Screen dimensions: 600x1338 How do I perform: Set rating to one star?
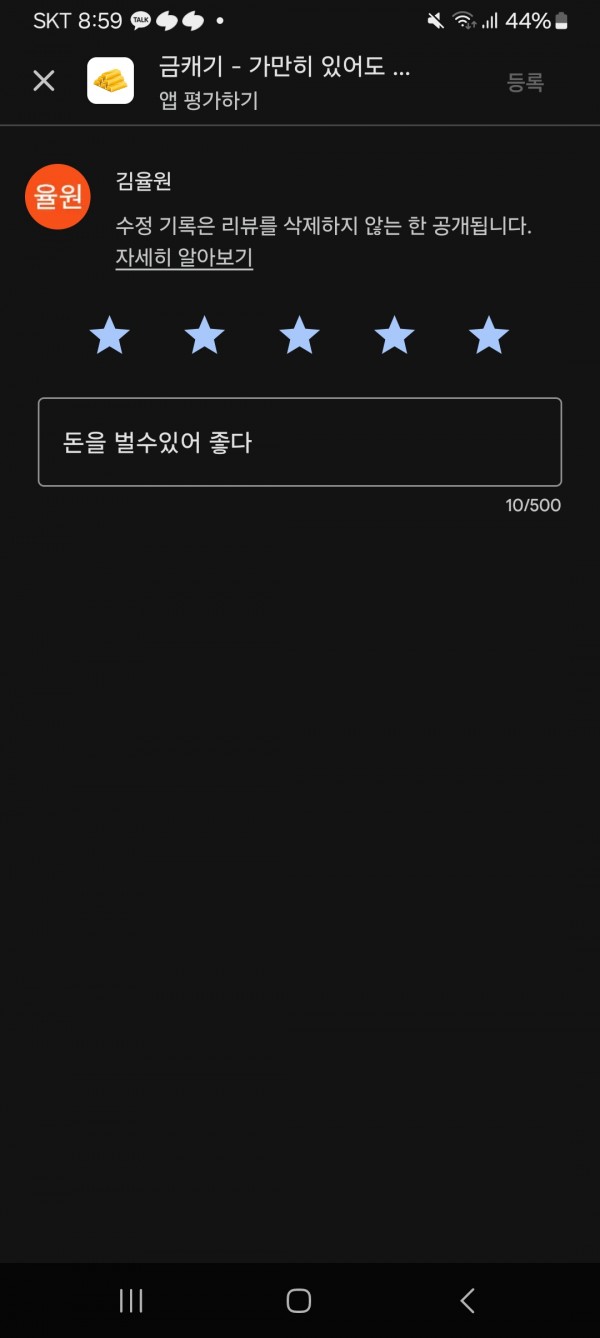[x=110, y=336]
